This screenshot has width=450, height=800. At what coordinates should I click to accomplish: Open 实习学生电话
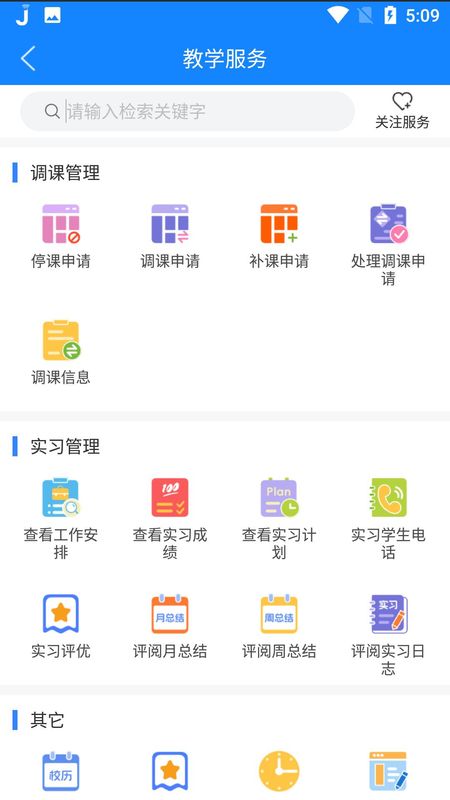click(x=388, y=519)
